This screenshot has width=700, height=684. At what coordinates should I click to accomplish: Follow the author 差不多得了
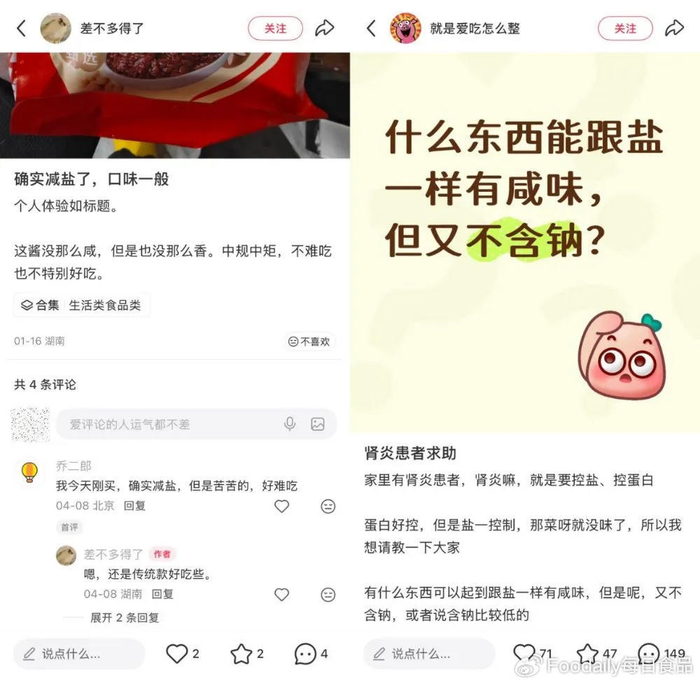[x=275, y=29]
